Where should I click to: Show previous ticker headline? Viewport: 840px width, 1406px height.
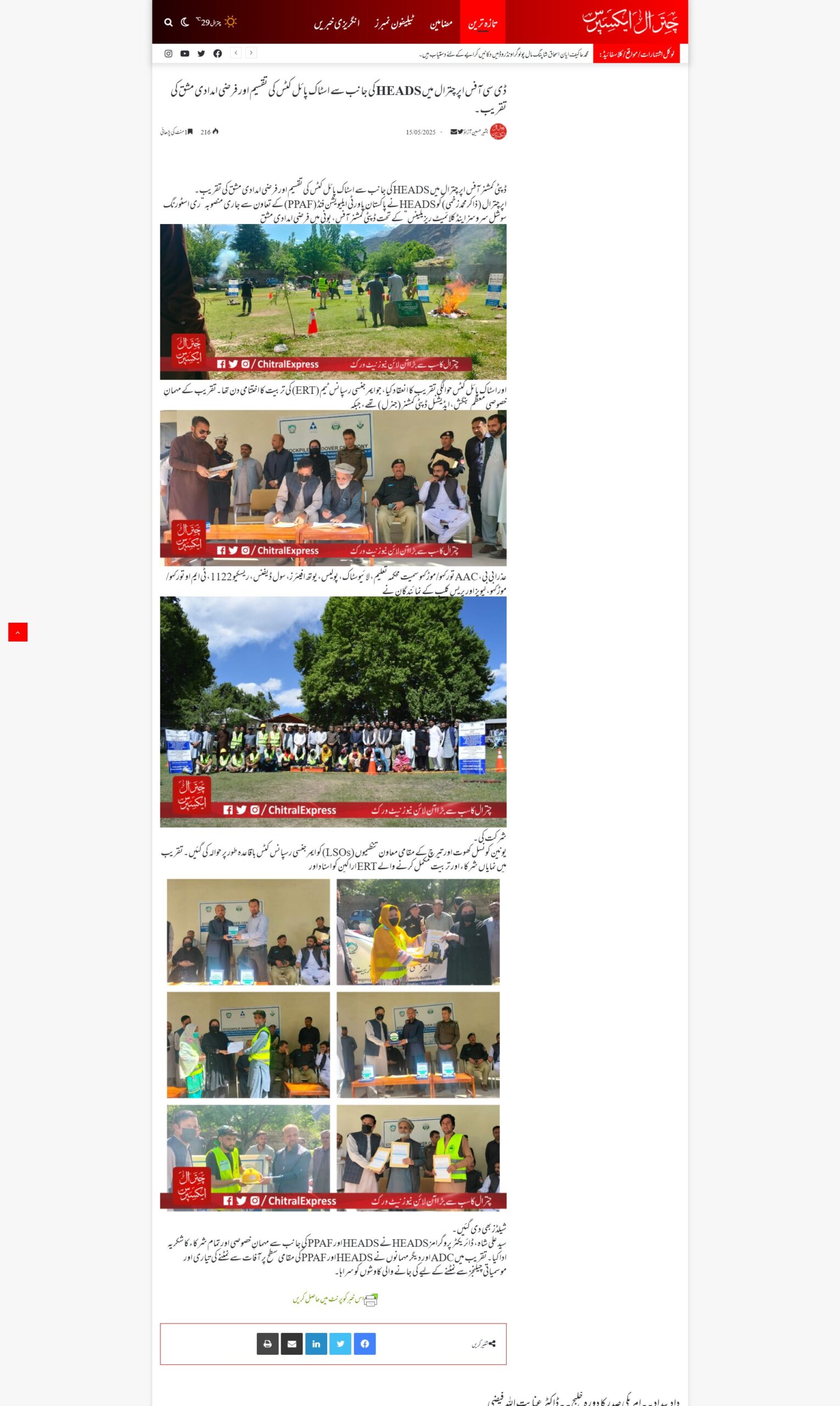tap(236, 53)
